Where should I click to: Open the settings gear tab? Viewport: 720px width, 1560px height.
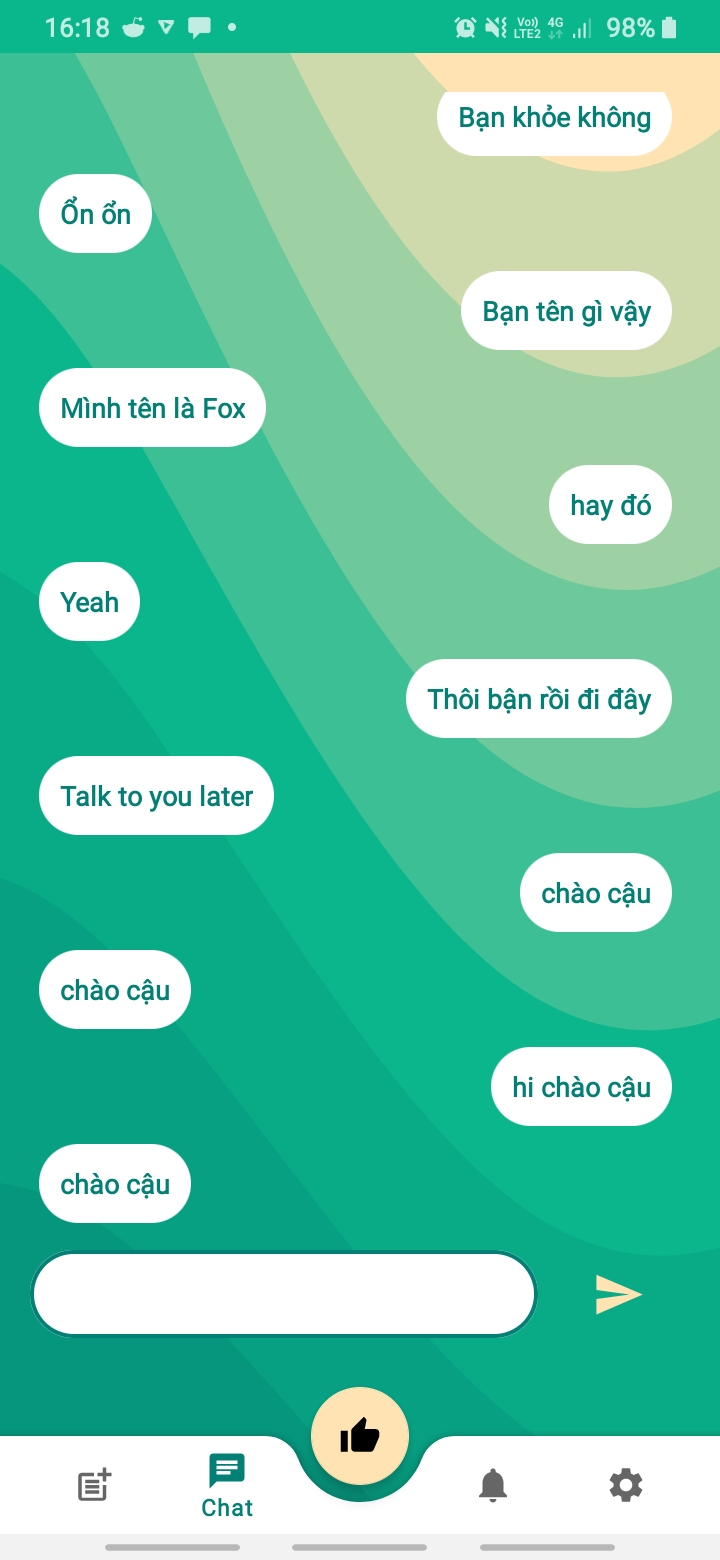pyautogui.click(x=626, y=1485)
